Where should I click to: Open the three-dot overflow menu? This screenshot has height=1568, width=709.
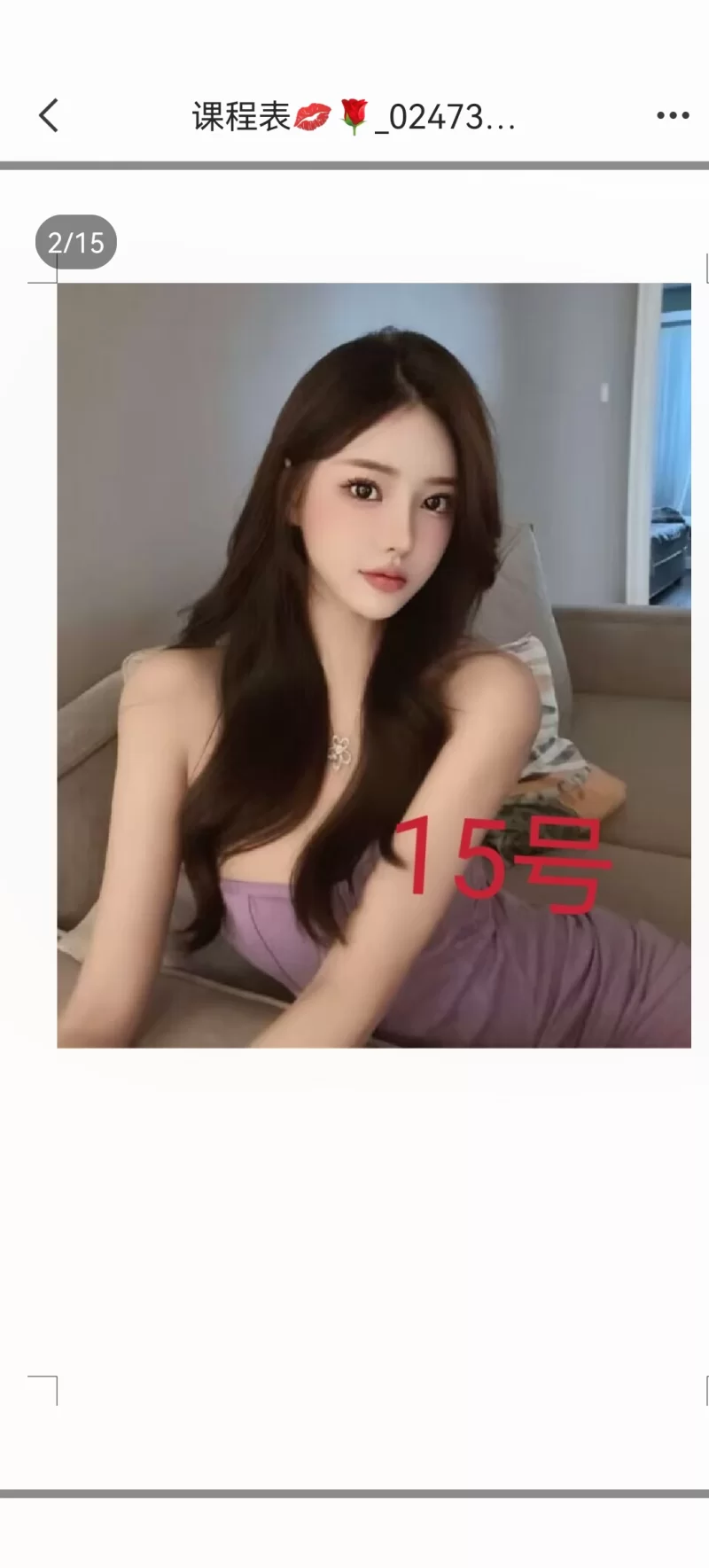673,115
